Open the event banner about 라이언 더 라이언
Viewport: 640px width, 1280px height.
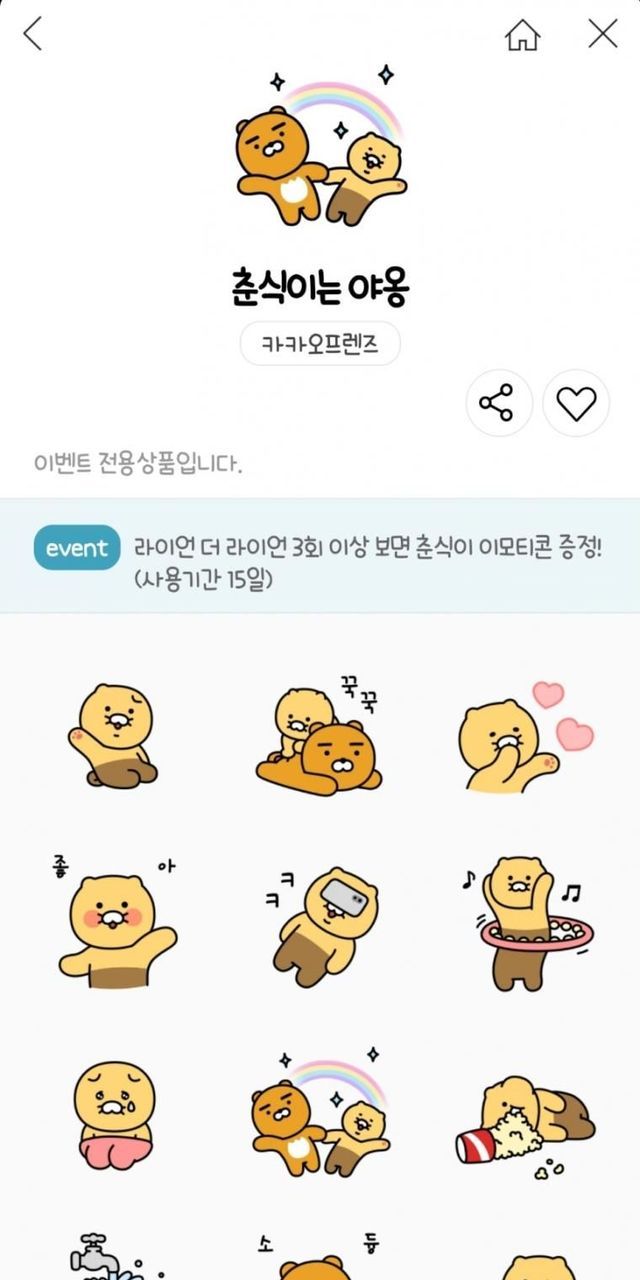coord(320,557)
